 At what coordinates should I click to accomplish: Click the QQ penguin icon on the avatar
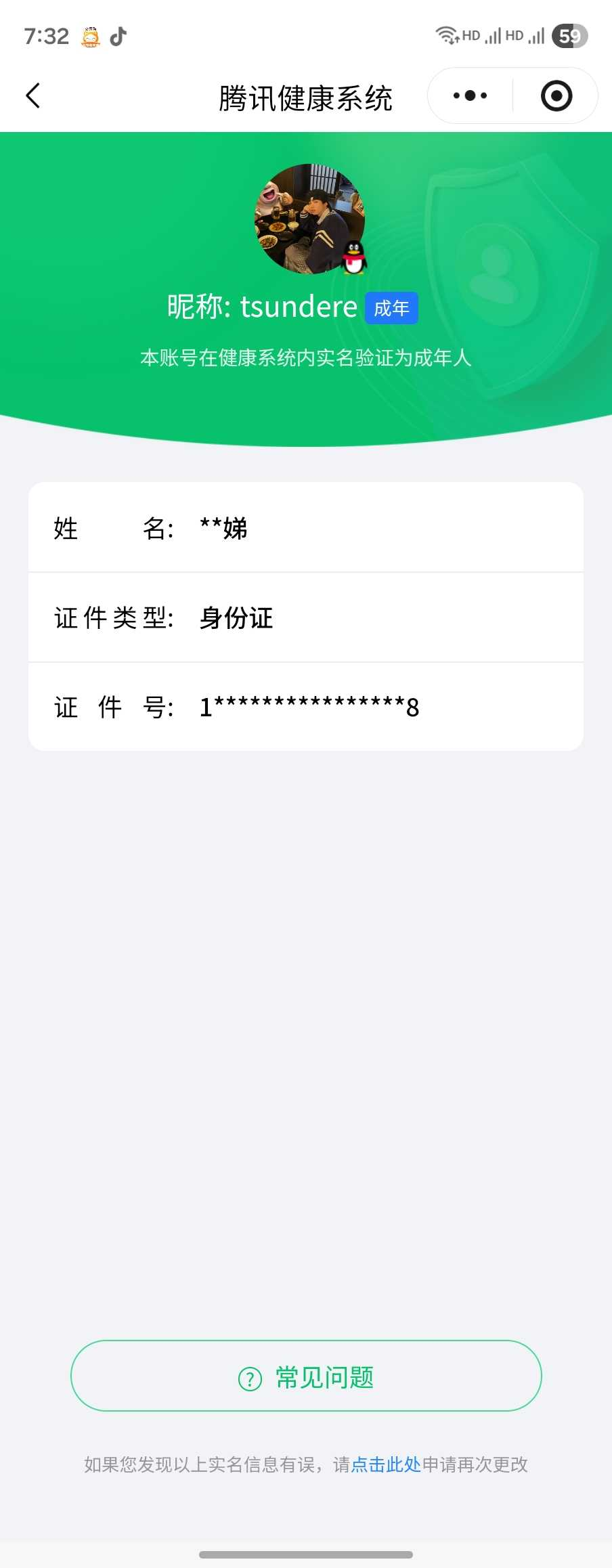[352, 258]
